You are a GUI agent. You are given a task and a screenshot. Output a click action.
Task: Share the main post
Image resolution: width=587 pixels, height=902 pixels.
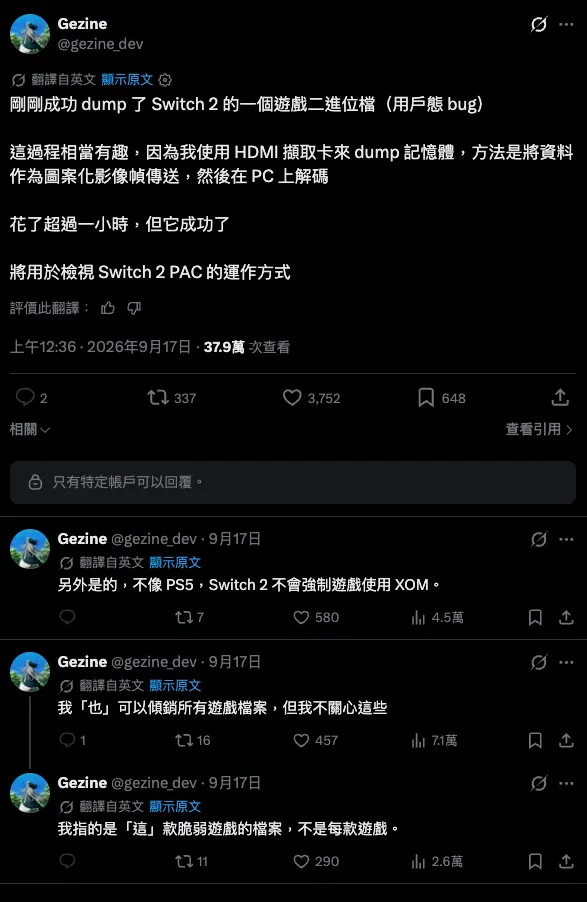coord(560,398)
